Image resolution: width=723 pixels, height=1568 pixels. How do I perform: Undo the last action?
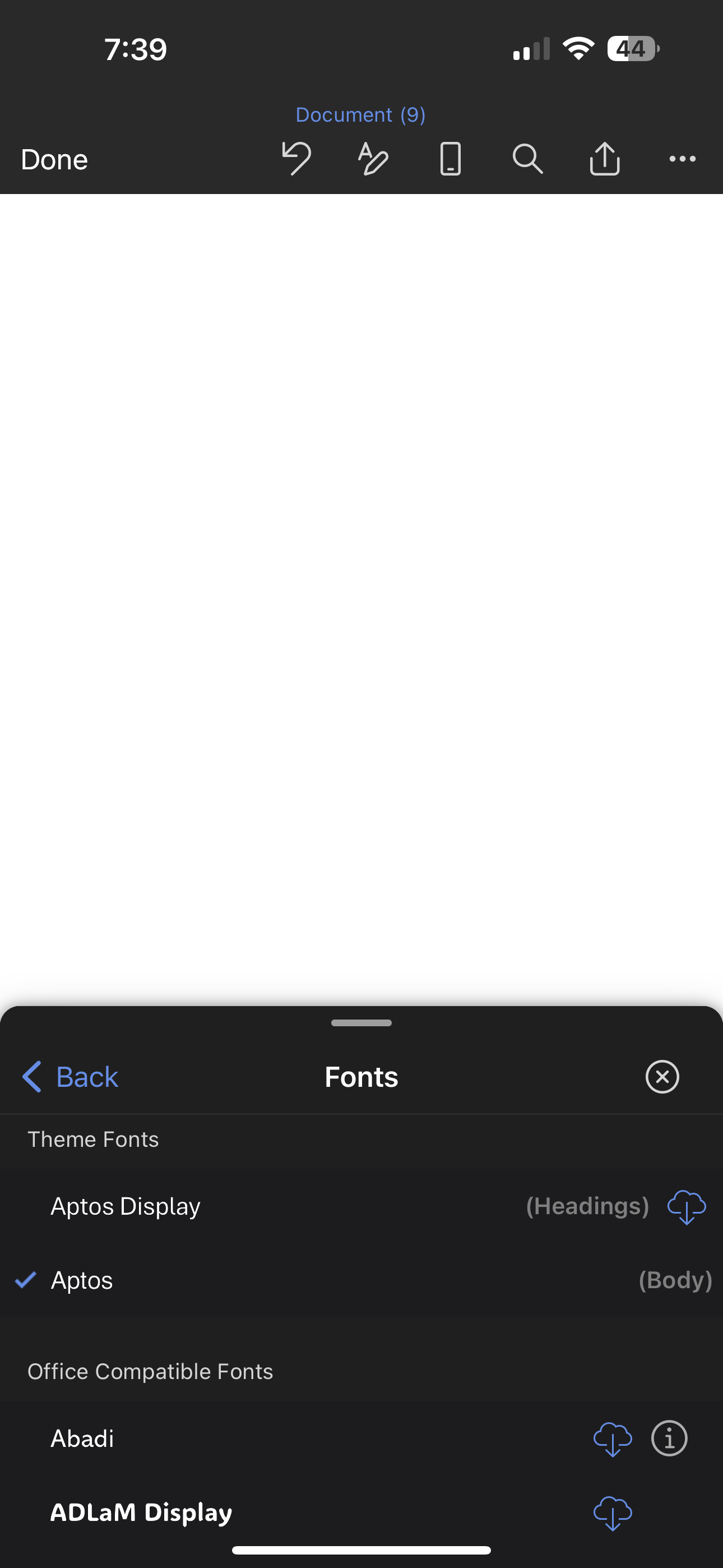pos(296,159)
